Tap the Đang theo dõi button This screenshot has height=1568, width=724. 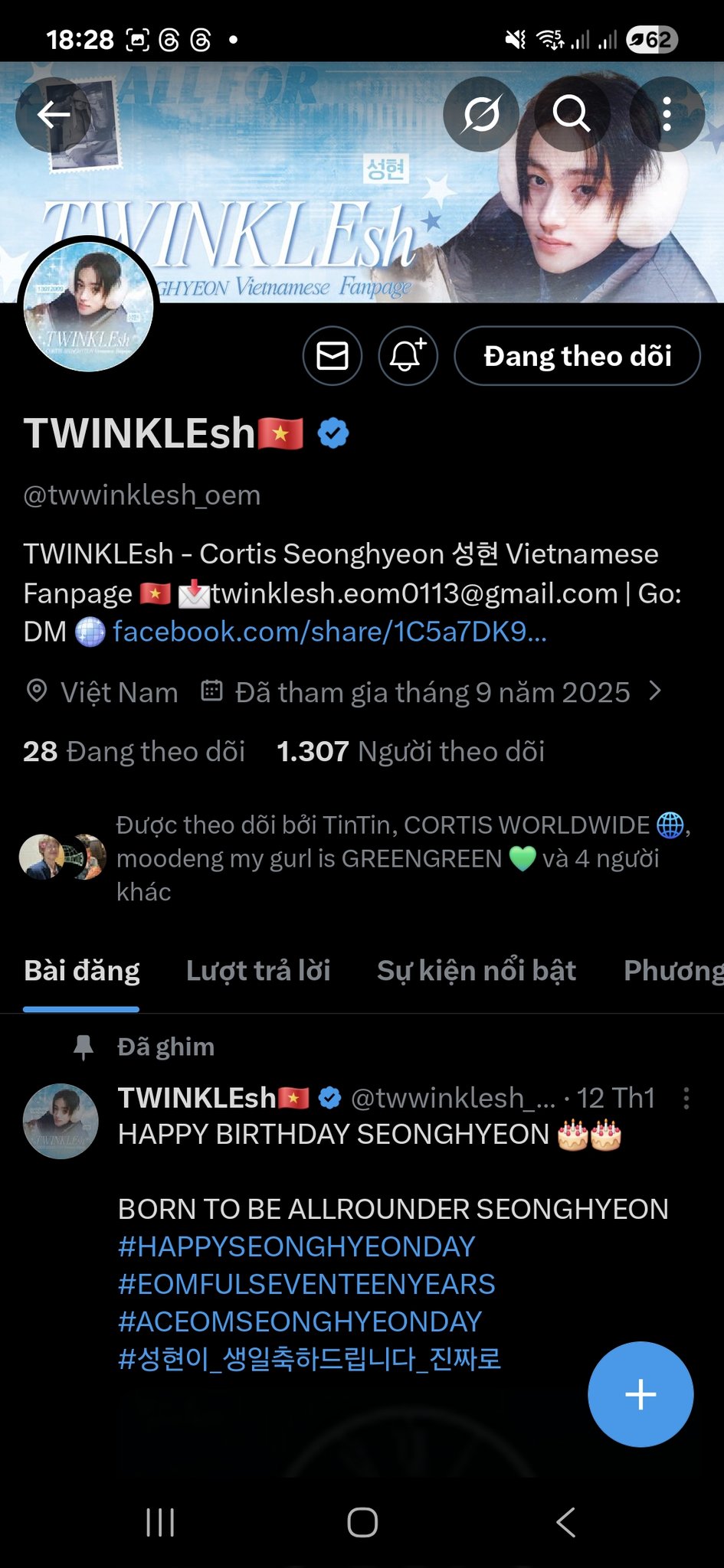(x=577, y=356)
